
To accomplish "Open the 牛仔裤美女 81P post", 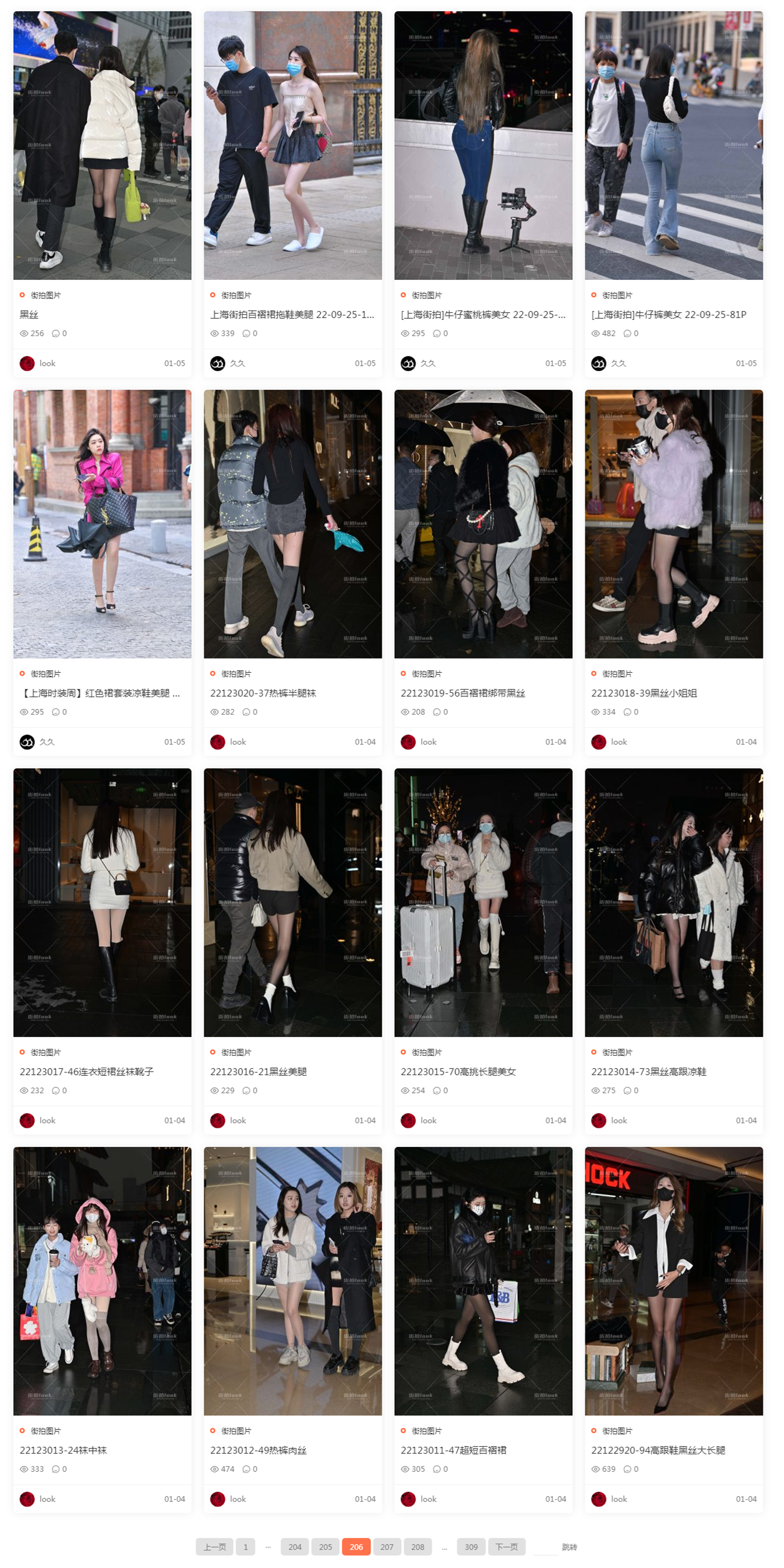I will 668,314.
